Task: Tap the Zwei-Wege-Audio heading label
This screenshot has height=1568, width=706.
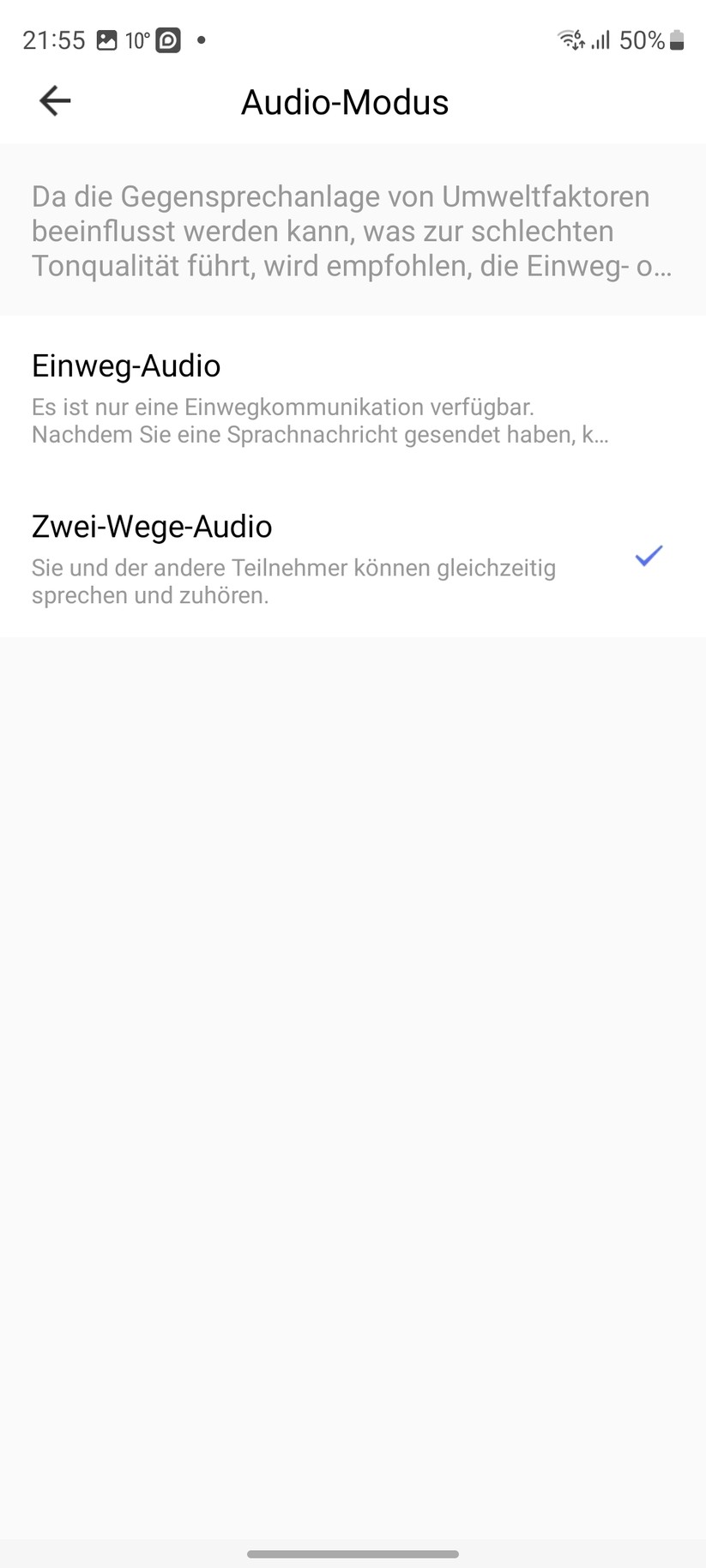Action: [151, 526]
